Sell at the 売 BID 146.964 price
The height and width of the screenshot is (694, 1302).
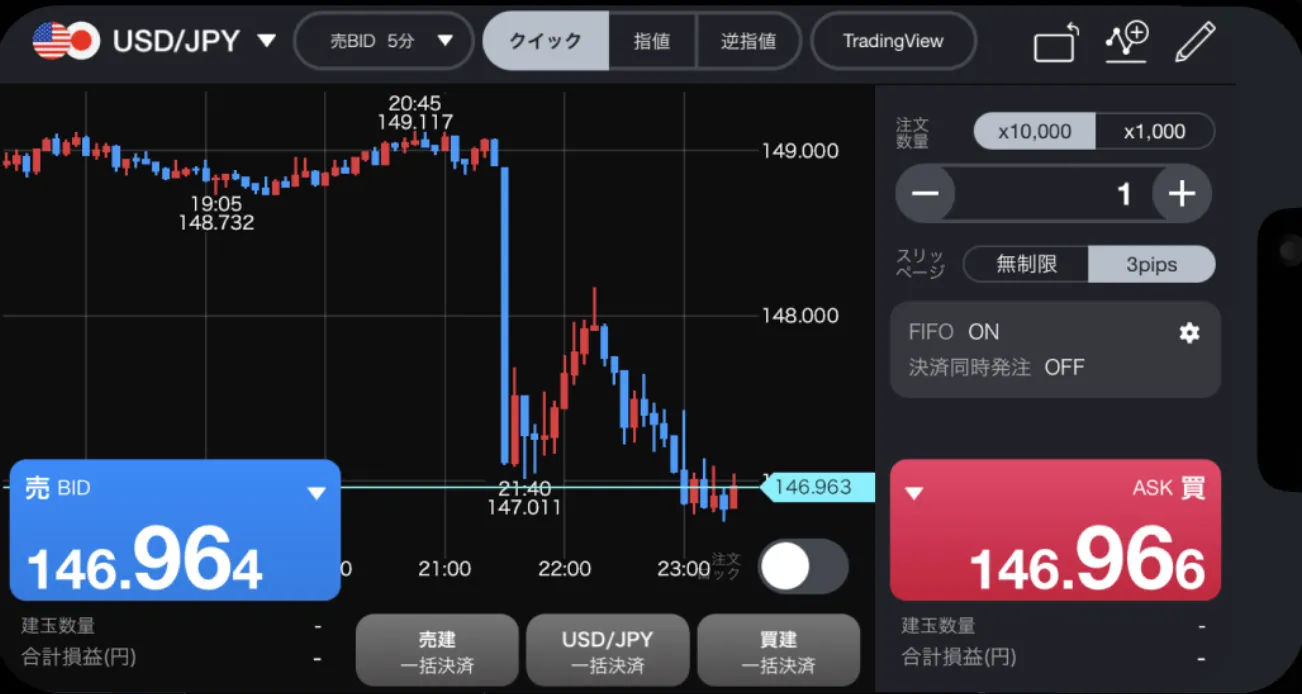175,530
